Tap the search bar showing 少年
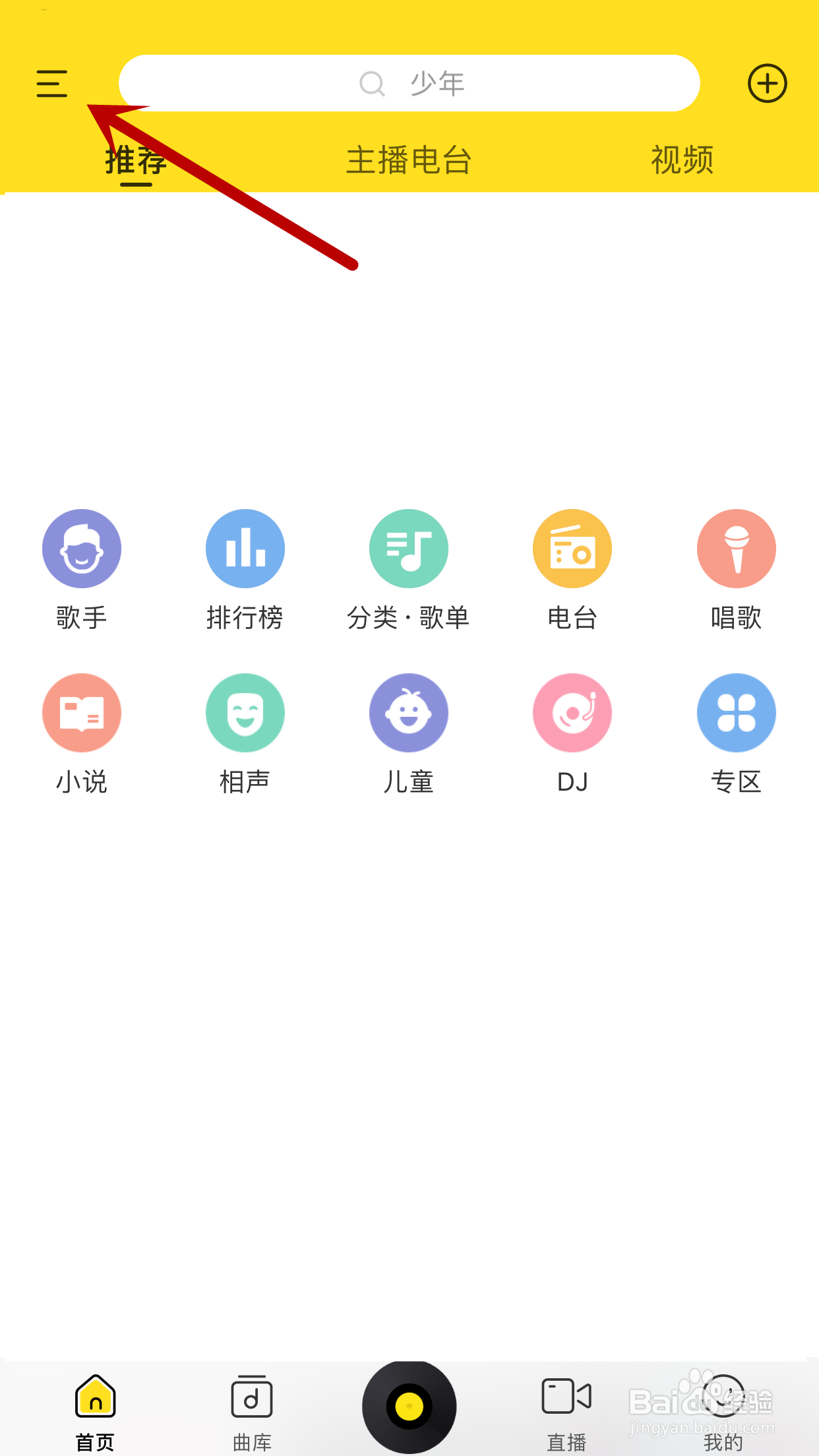This screenshot has width=819, height=1456. (409, 83)
